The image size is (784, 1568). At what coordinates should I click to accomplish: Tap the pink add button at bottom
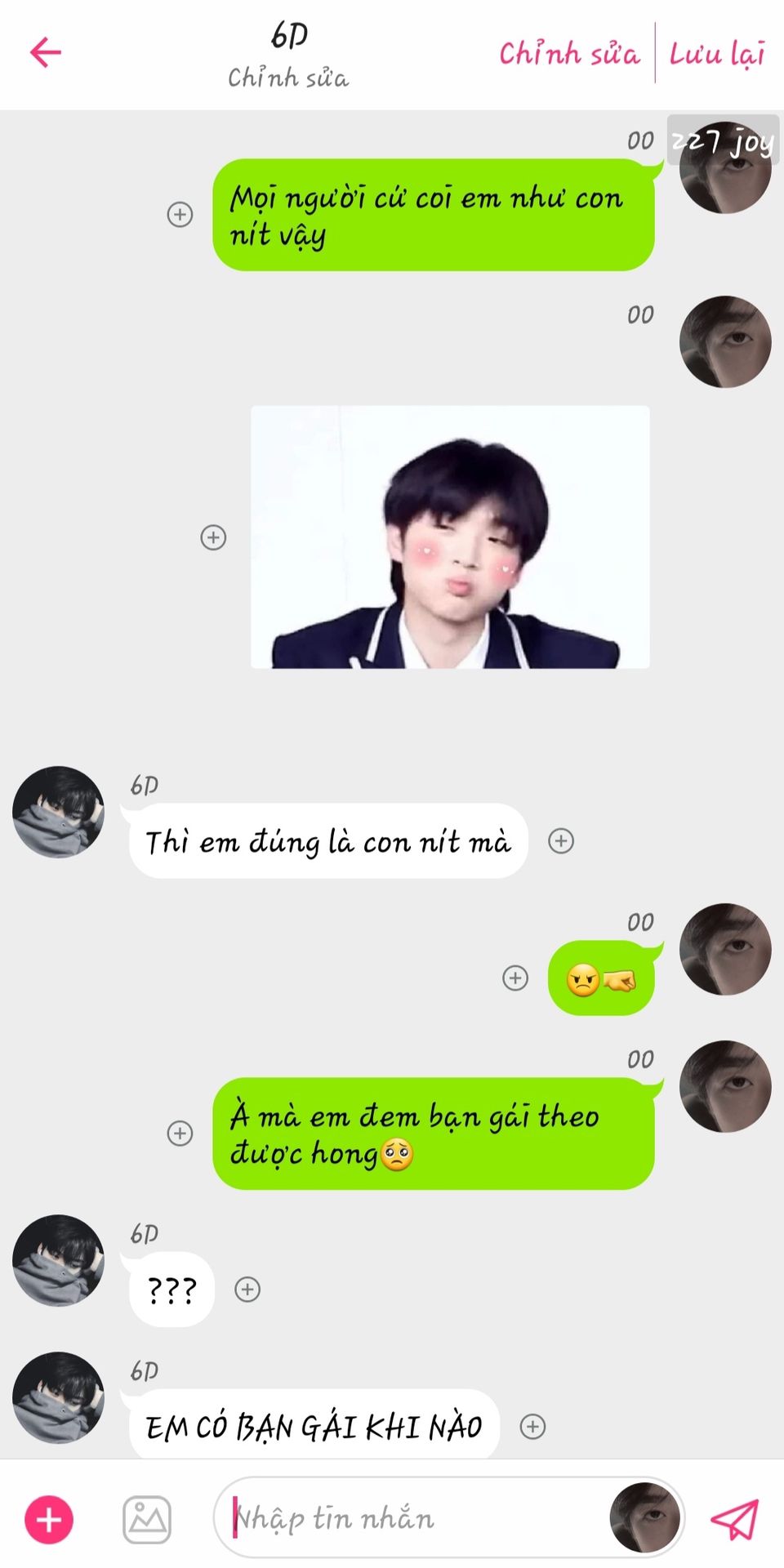pos(49,1520)
